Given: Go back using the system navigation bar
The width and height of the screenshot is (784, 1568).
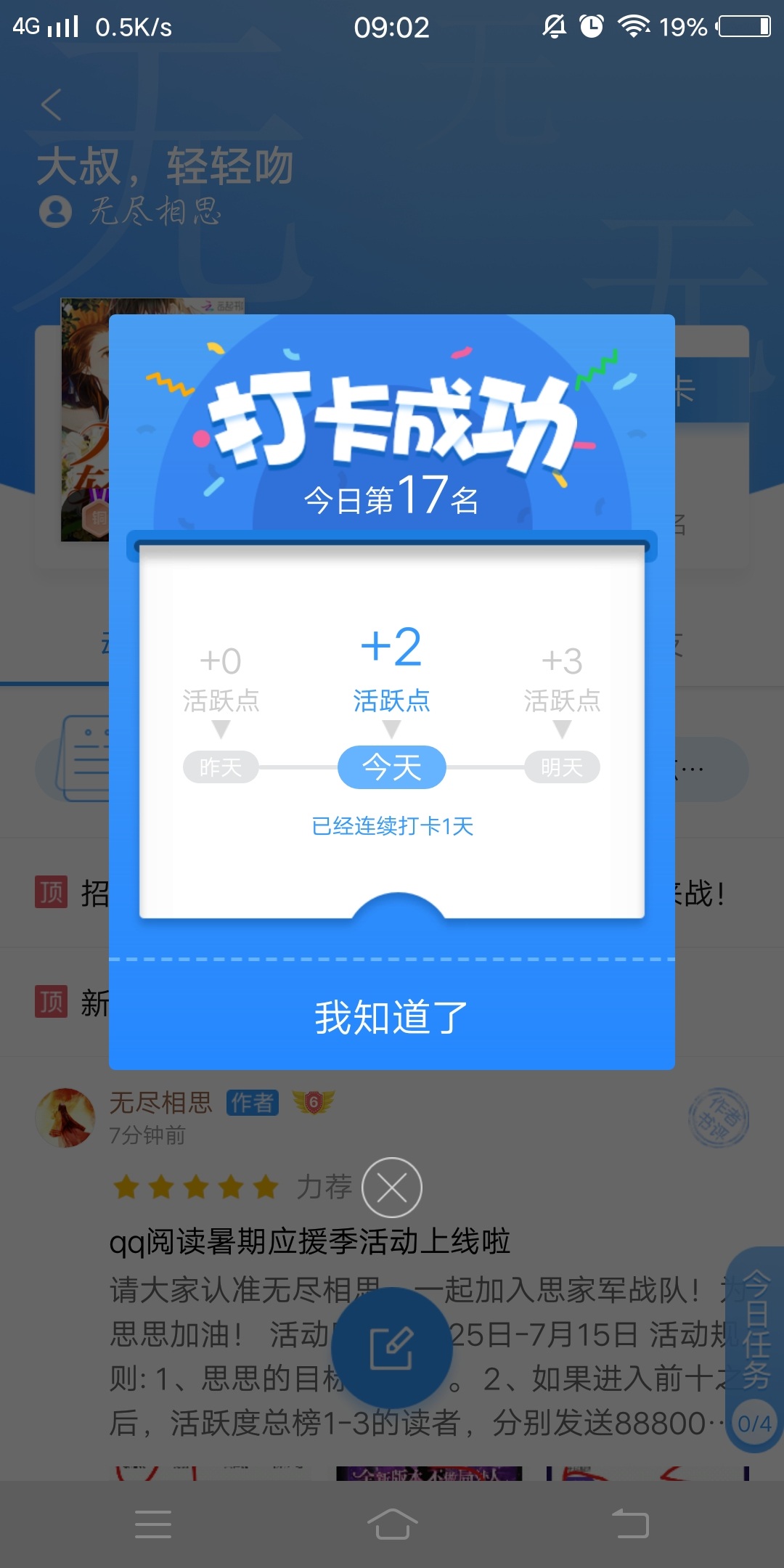Looking at the screenshot, I should (x=630, y=1524).
